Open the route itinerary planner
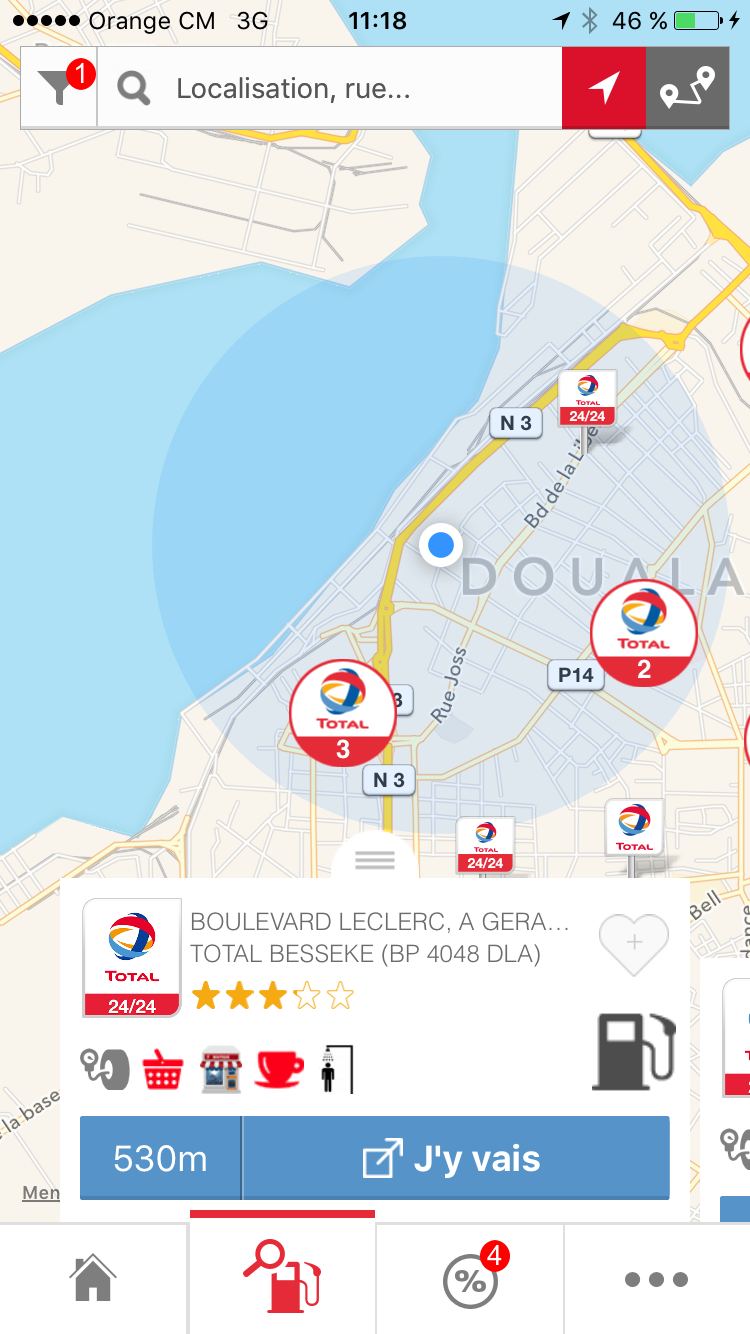750x1334 pixels. [688, 88]
